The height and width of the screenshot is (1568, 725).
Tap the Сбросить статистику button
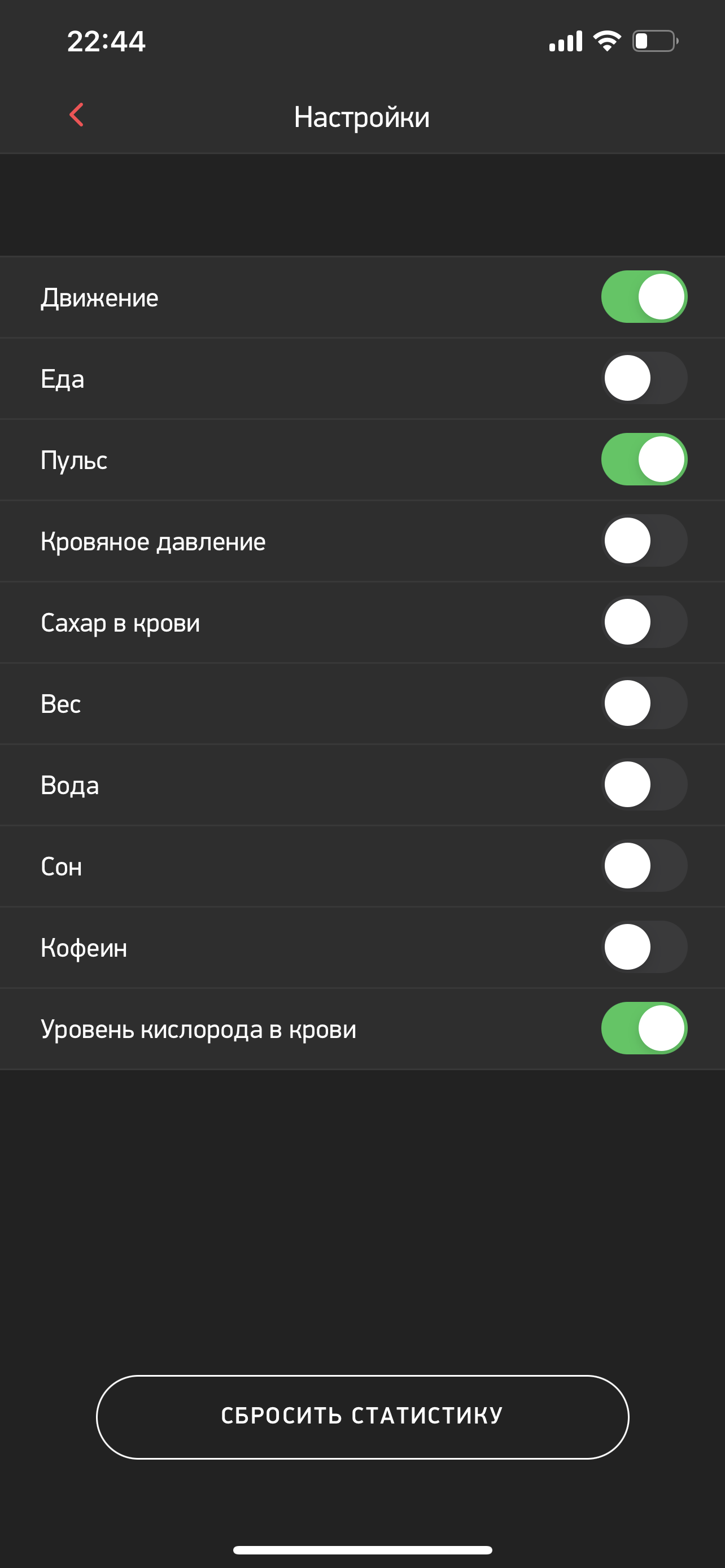click(x=362, y=1416)
